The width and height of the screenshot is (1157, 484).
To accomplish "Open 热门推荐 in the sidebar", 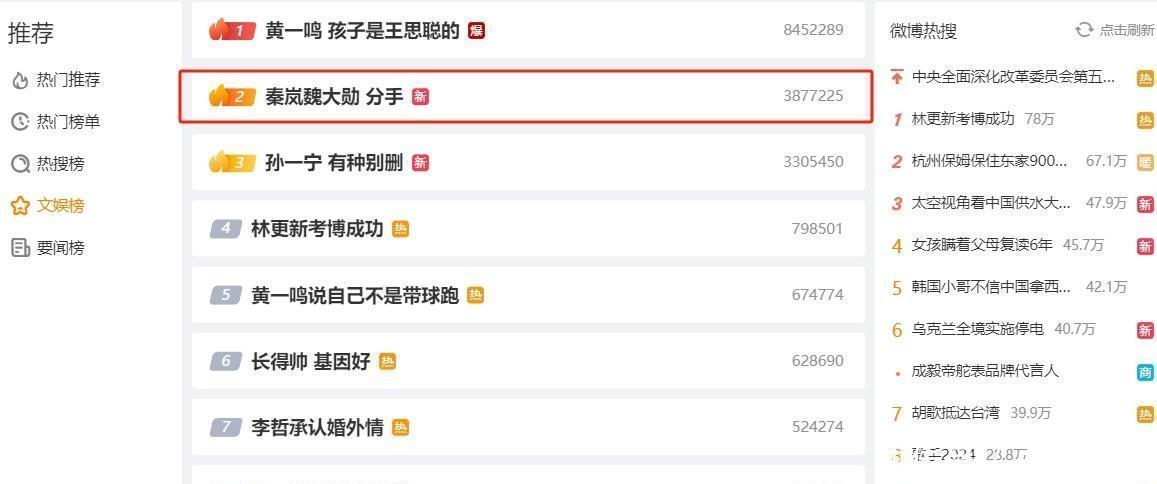I will click(67, 80).
